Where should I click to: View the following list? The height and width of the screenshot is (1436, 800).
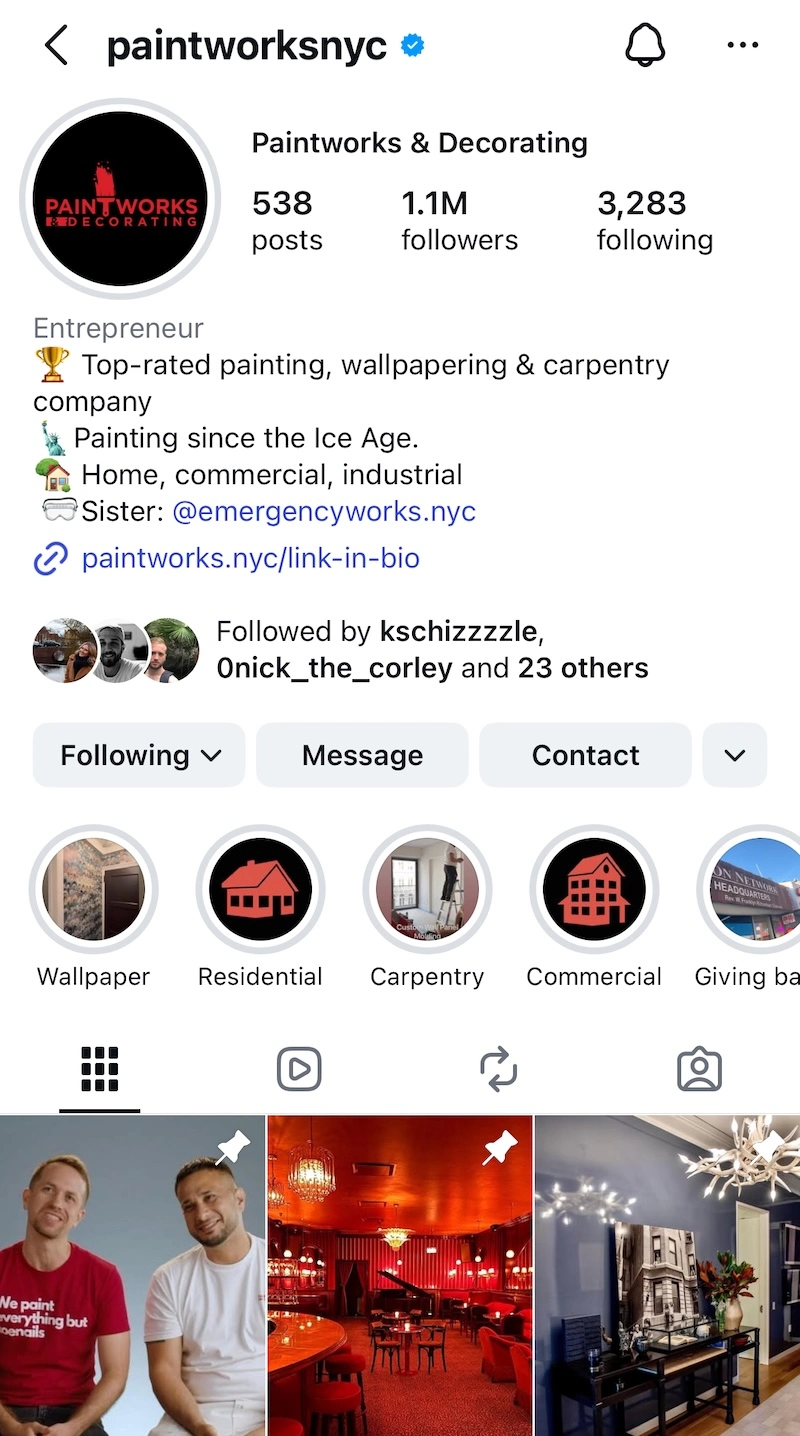(x=654, y=221)
